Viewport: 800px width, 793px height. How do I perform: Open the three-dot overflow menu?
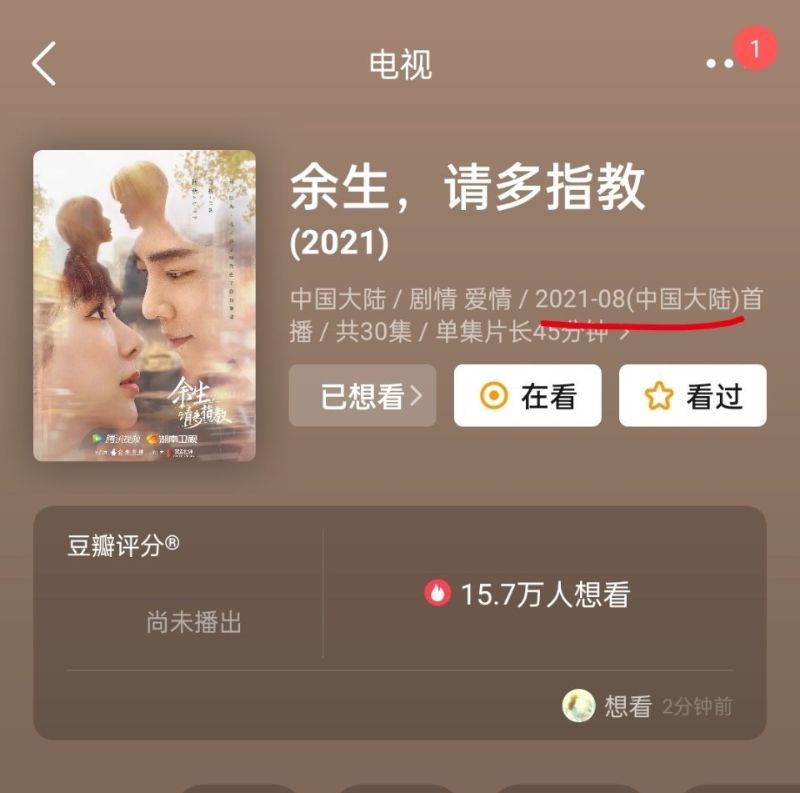pos(720,63)
